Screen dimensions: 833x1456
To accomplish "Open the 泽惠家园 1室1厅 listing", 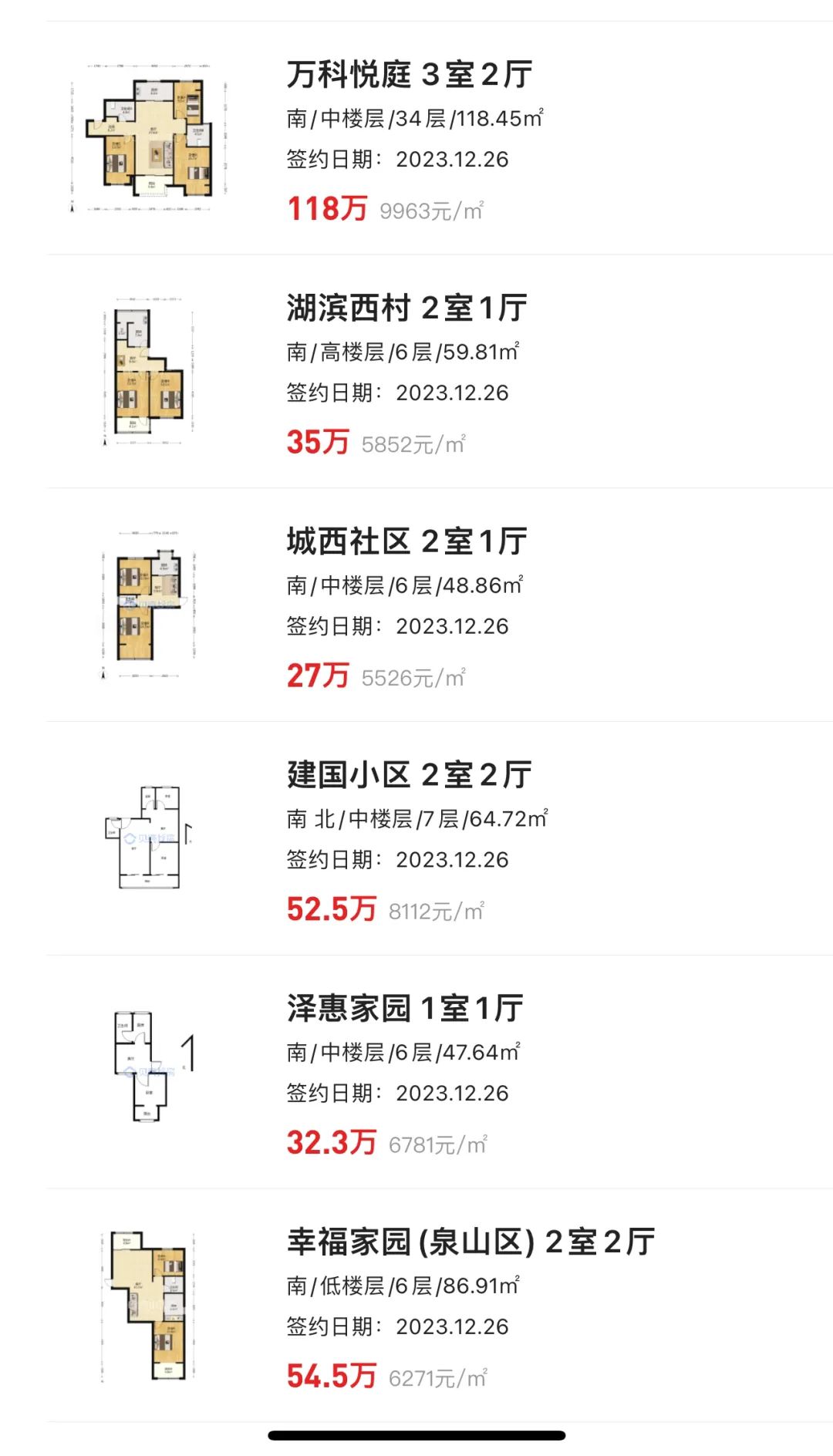I will tap(440, 1073).
